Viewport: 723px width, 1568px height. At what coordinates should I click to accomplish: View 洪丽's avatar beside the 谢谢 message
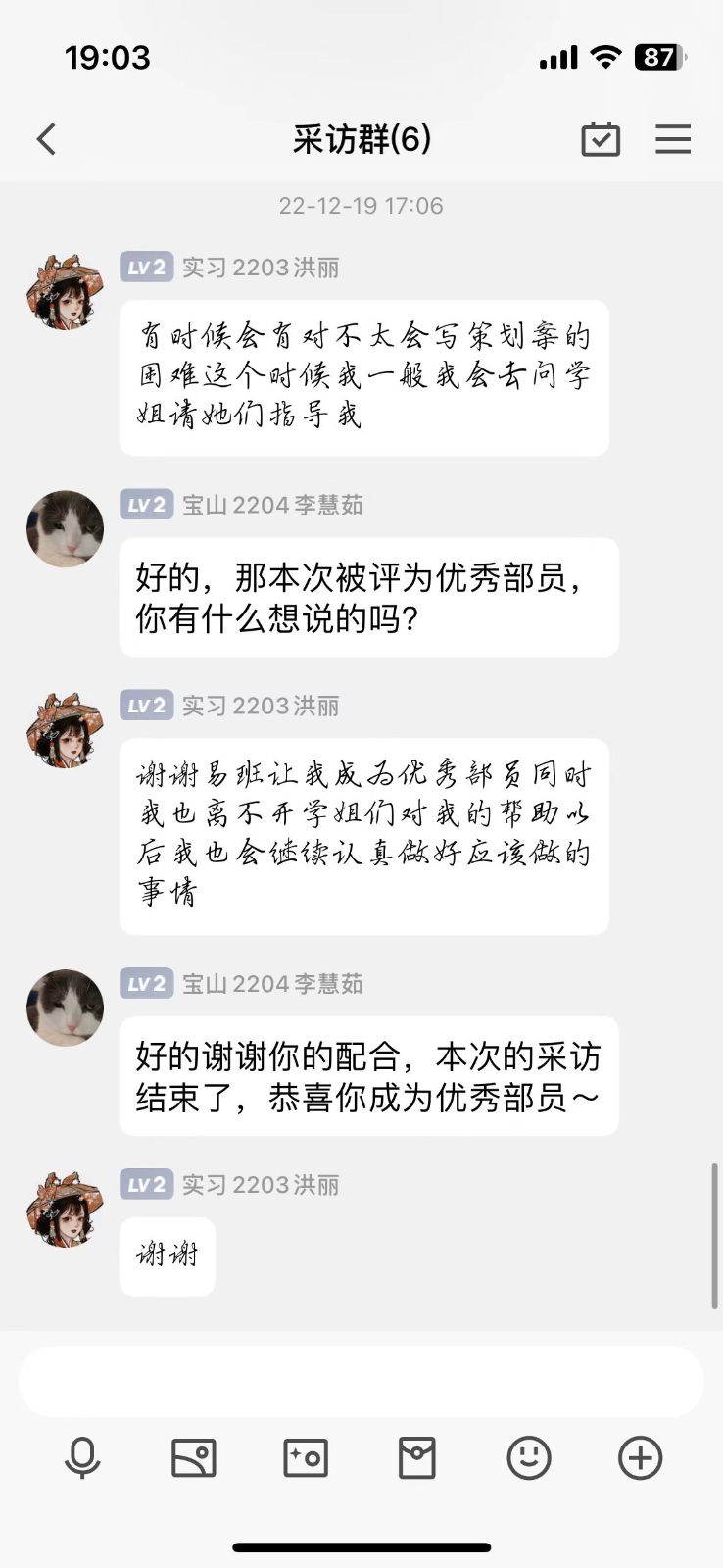click(65, 1209)
